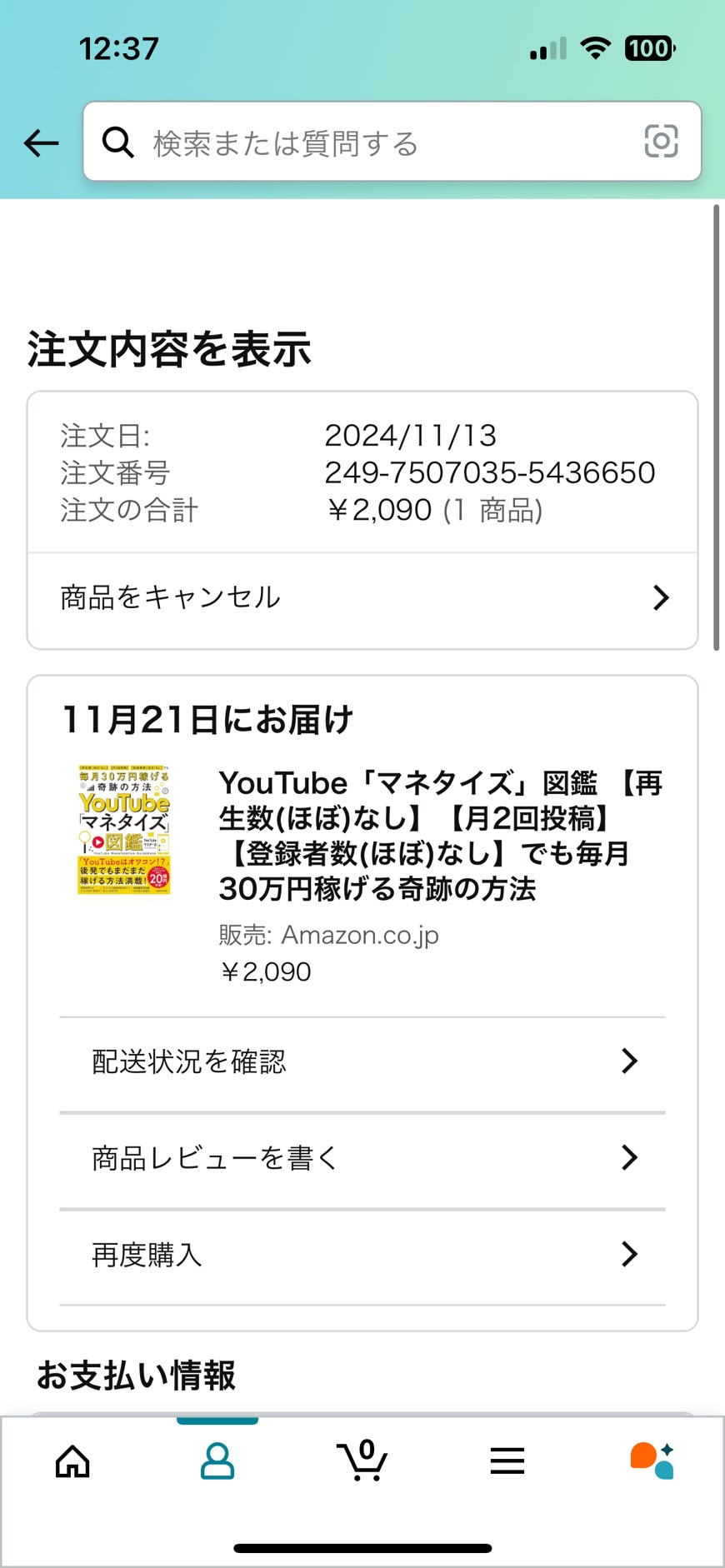Image resolution: width=725 pixels, height=1568 pixels.
Task: Choose 再度購入 to buy again
Action: 362,1255
